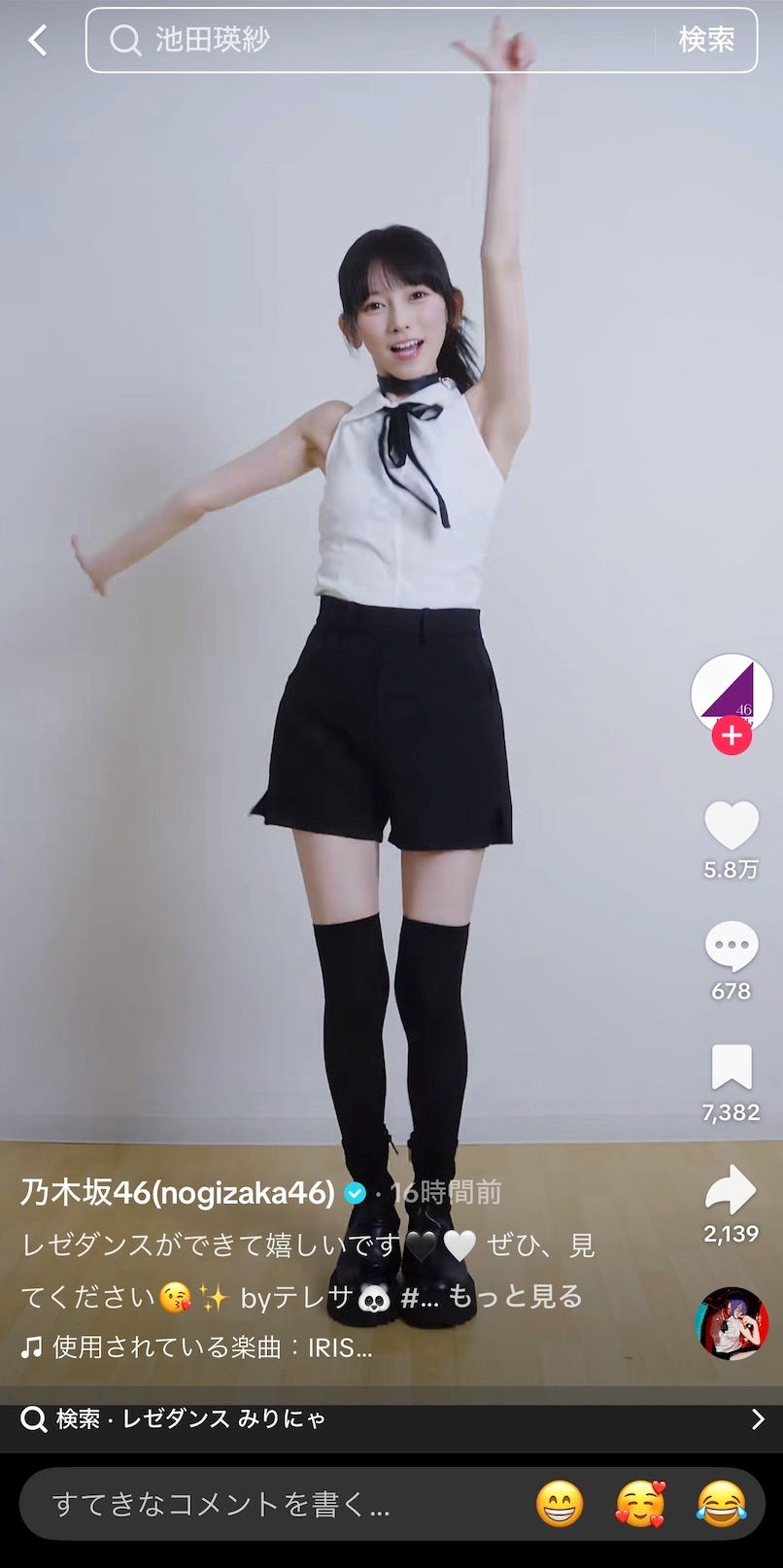Go back with the top-left arrow
The width and height of the screenshot is (783, 1568).
[37, 40]
